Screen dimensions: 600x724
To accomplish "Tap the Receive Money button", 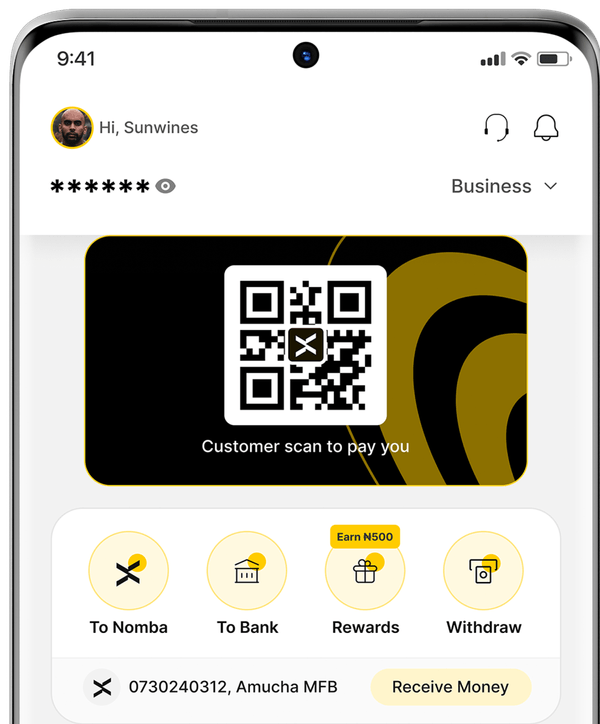I will 450,687.
